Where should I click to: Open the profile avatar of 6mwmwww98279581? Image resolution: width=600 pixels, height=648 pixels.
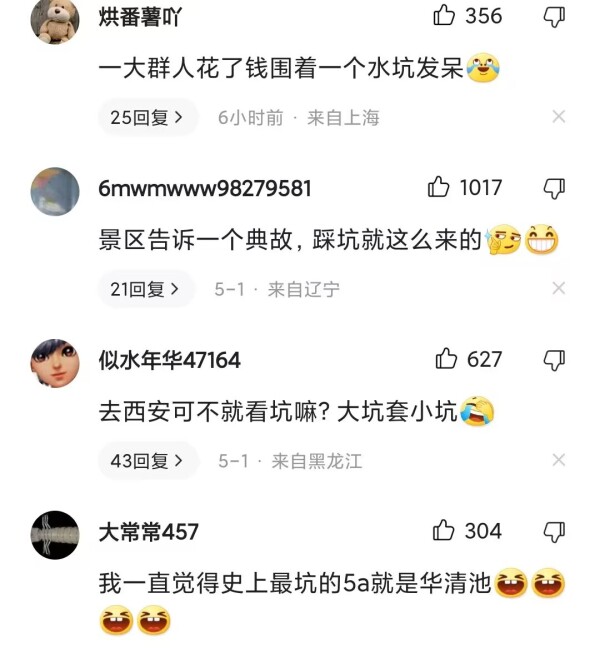pos(55,191)
